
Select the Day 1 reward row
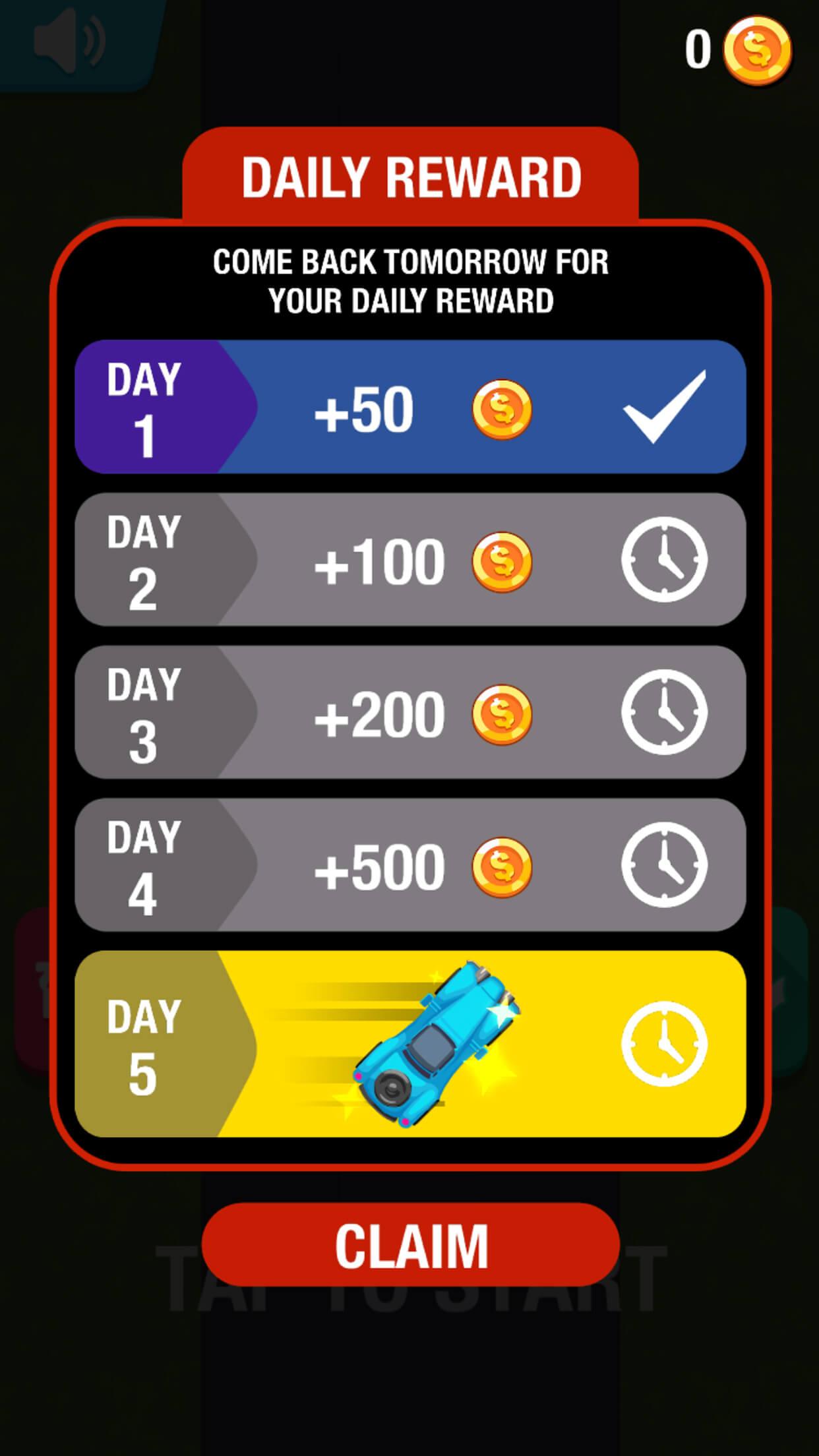[409, 408]
